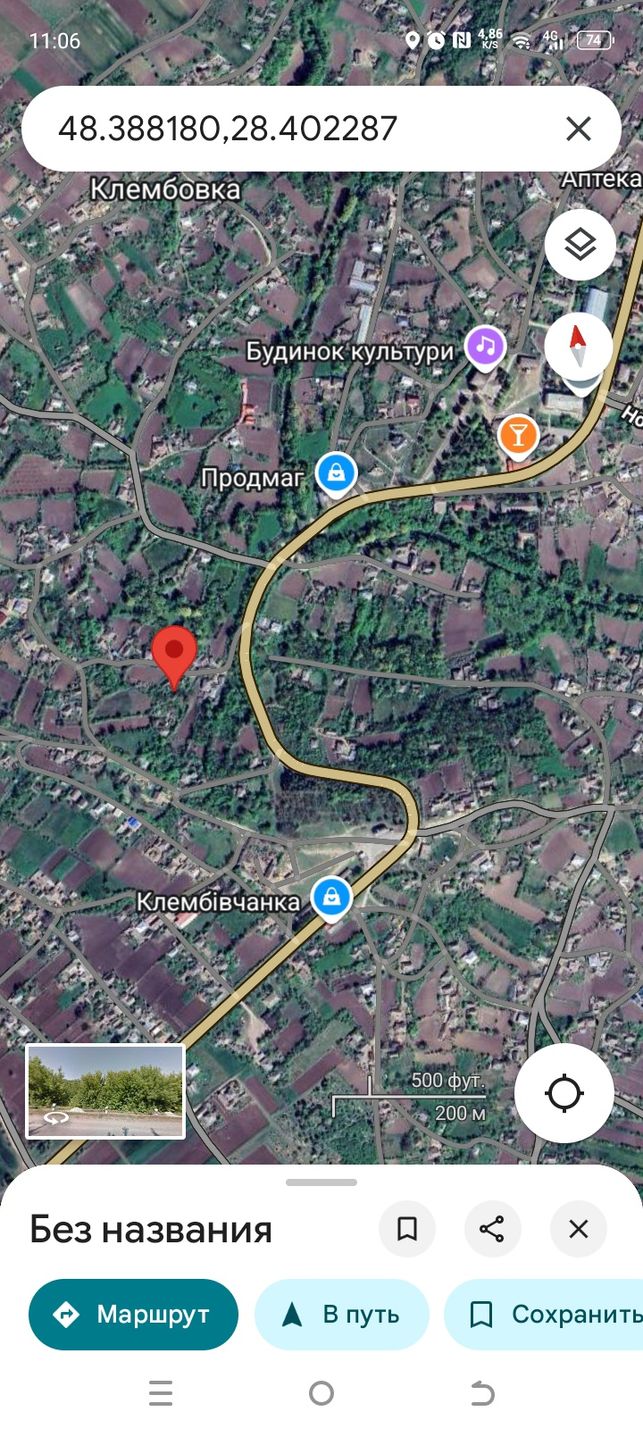Open the Клембівчанка shop marker
Image resolution: width=643 pixels, height=1429 pixels.
(x=330, y=898)
